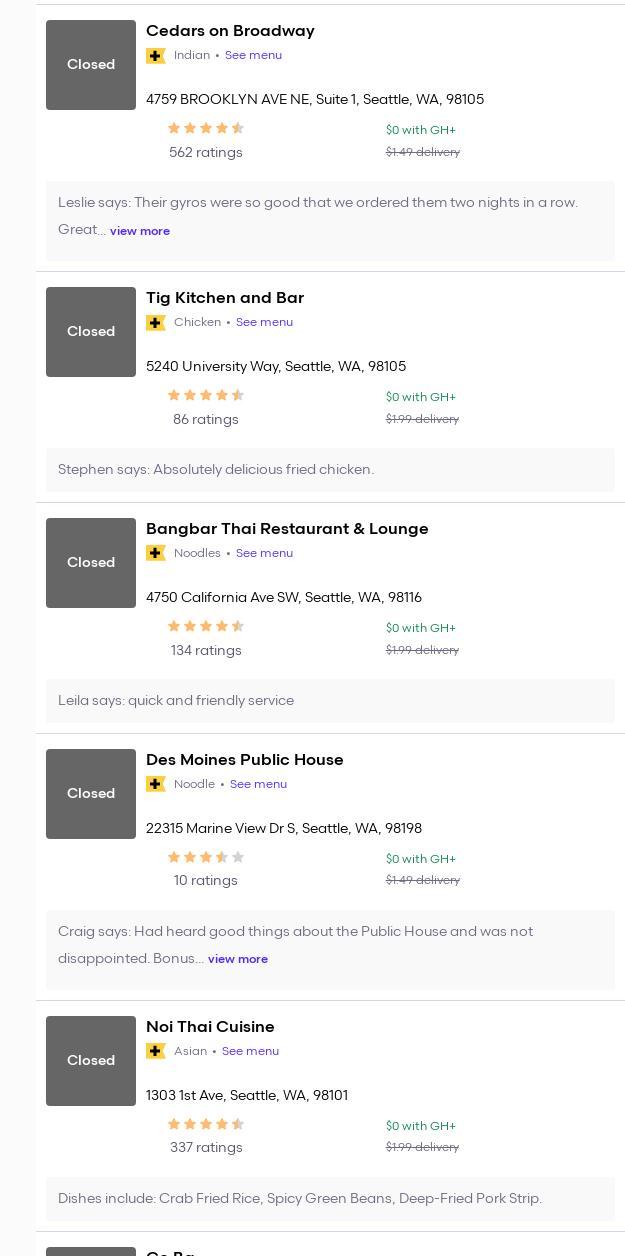This screenshot has height=1256, width=625.
Task: Open Cedars on Broadway restaurant page
Action: pos(230,31)
